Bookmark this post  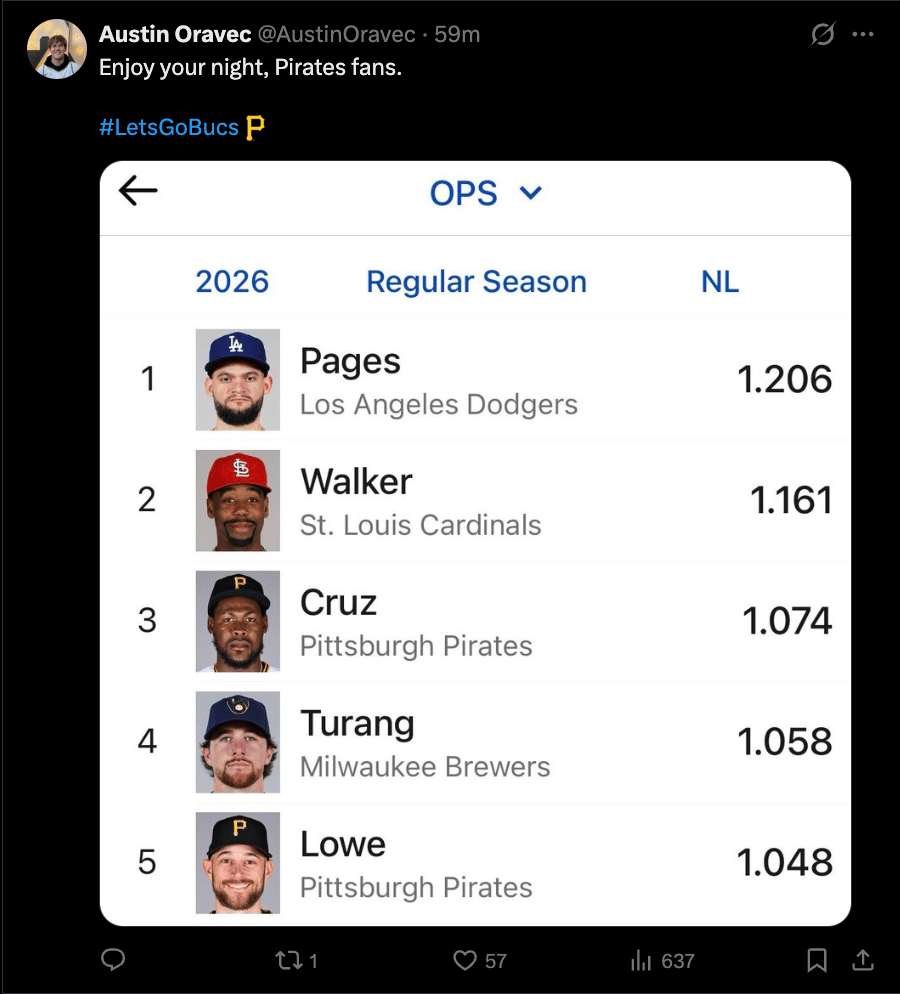point(817,960)
